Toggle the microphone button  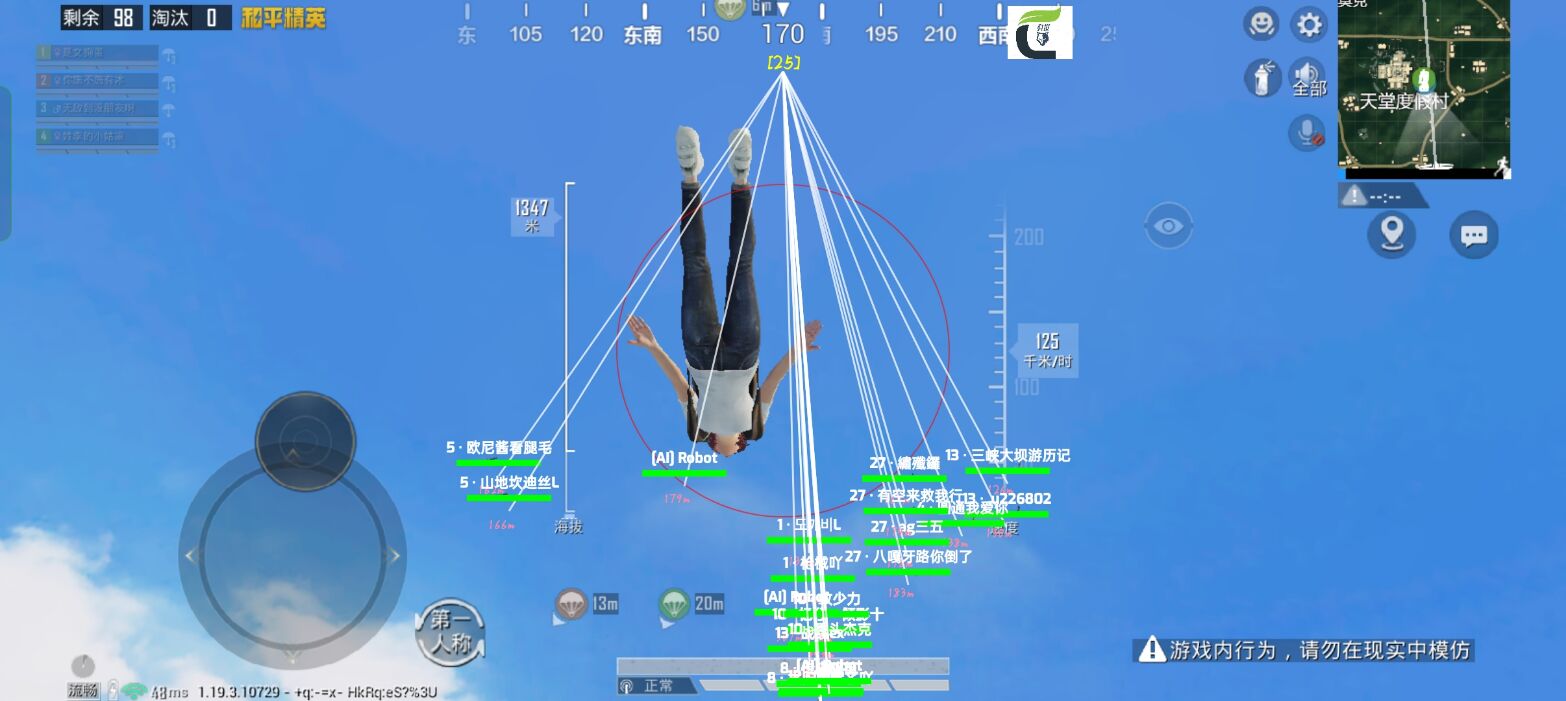[1306, 132]
